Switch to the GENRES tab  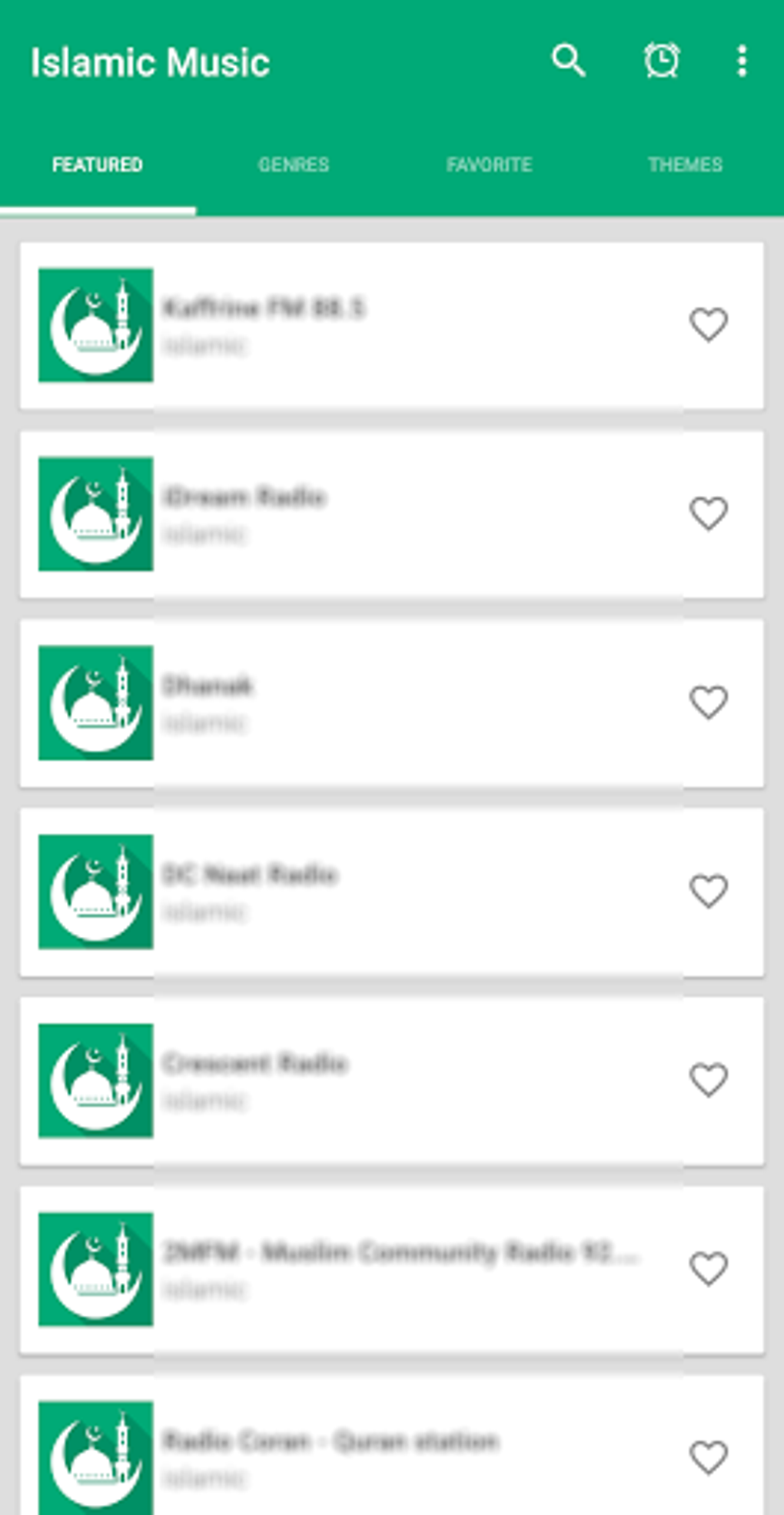pos(294,164)
